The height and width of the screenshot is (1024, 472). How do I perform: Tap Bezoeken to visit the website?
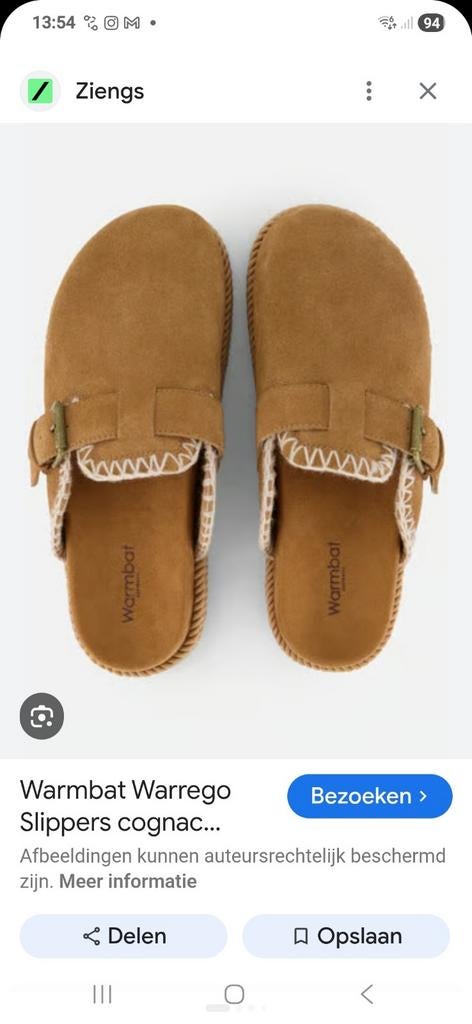370,796
